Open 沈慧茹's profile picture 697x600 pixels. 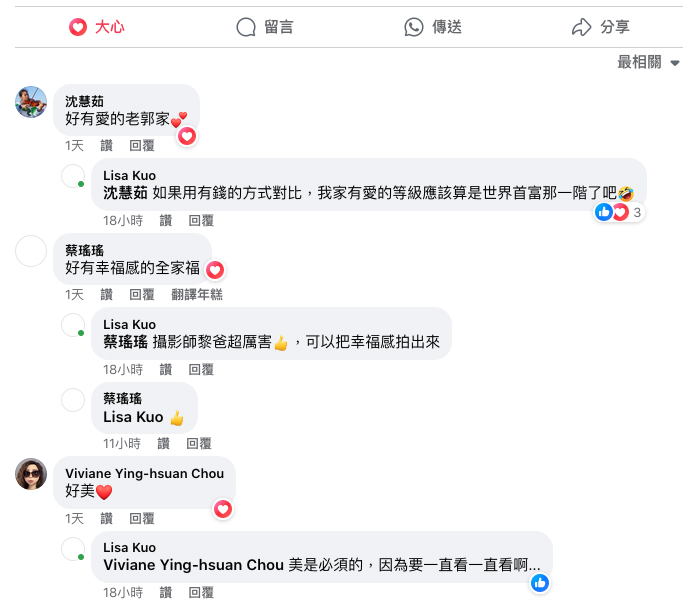tap(31, 102)
